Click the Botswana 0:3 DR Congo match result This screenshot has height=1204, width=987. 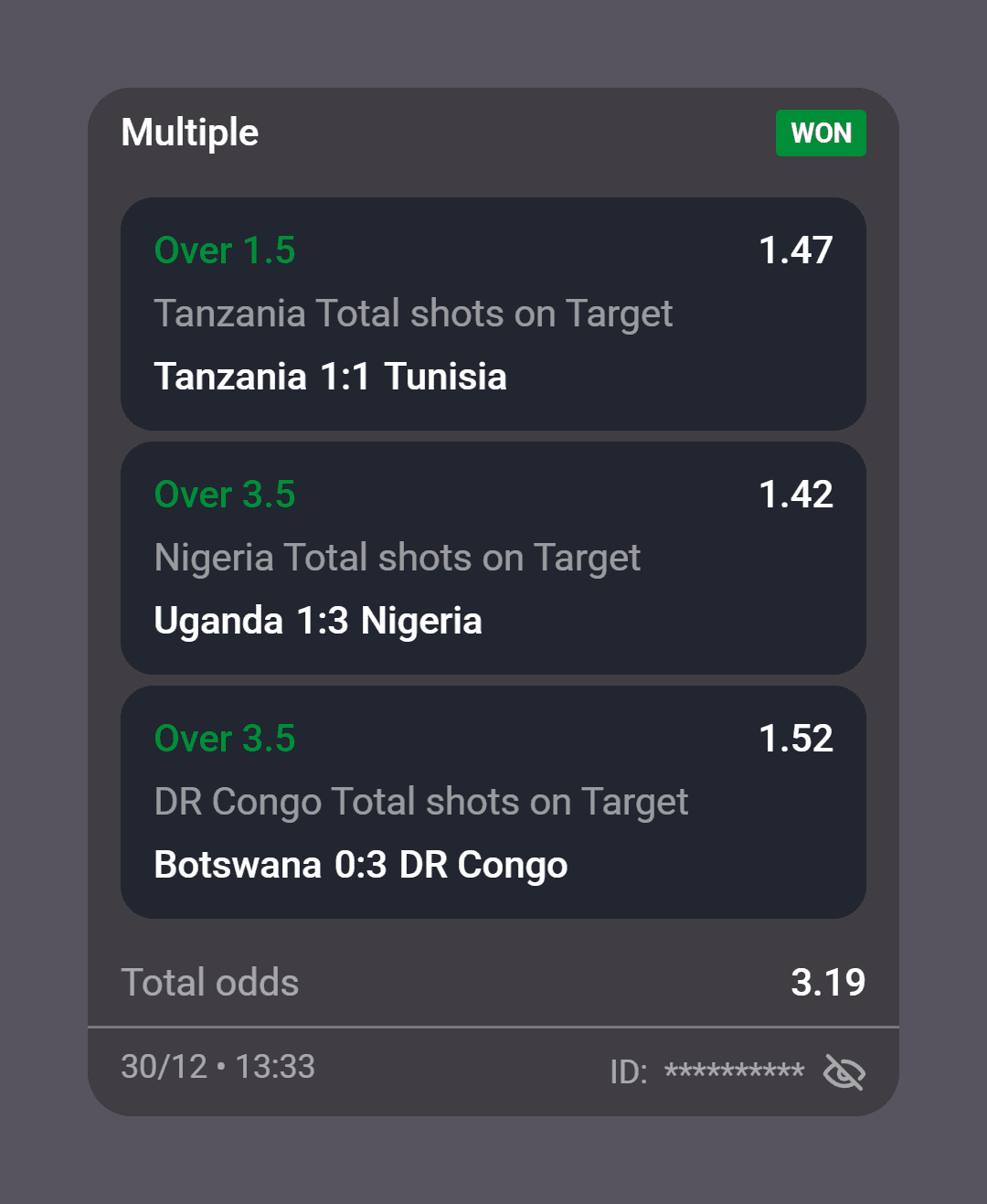click(360, 864)
